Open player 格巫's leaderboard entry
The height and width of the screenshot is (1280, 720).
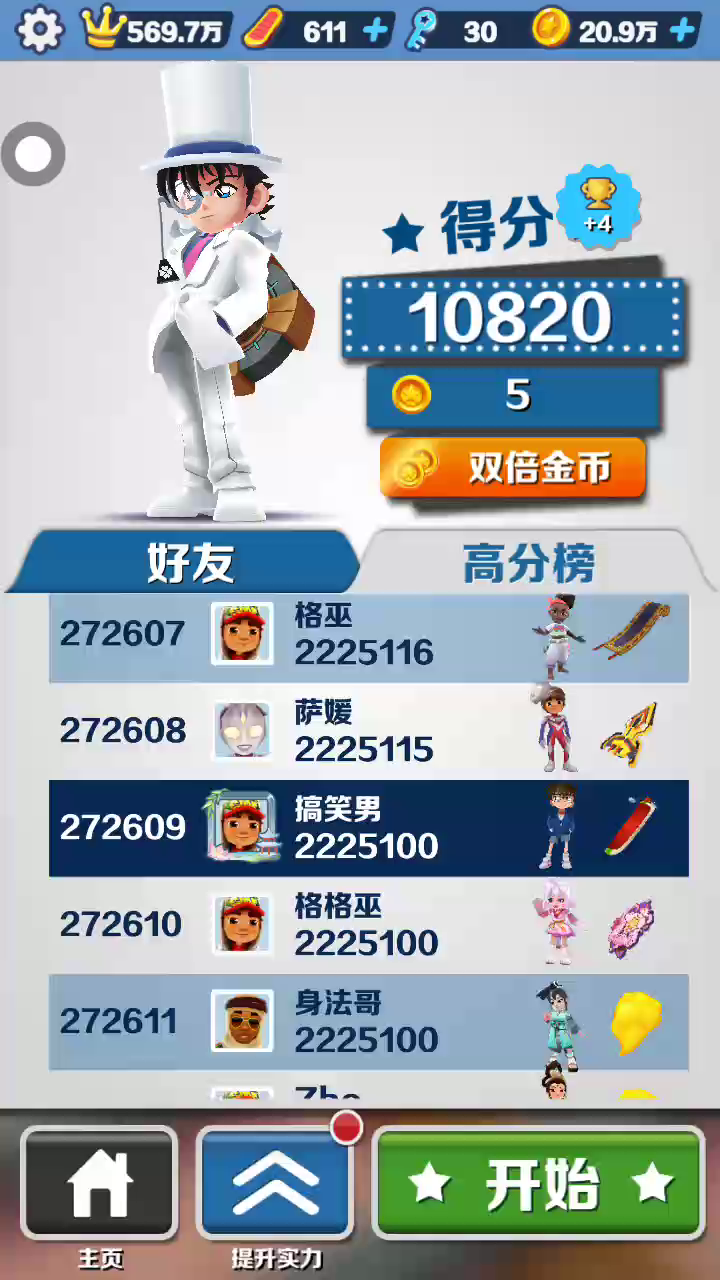coord(368,634)
